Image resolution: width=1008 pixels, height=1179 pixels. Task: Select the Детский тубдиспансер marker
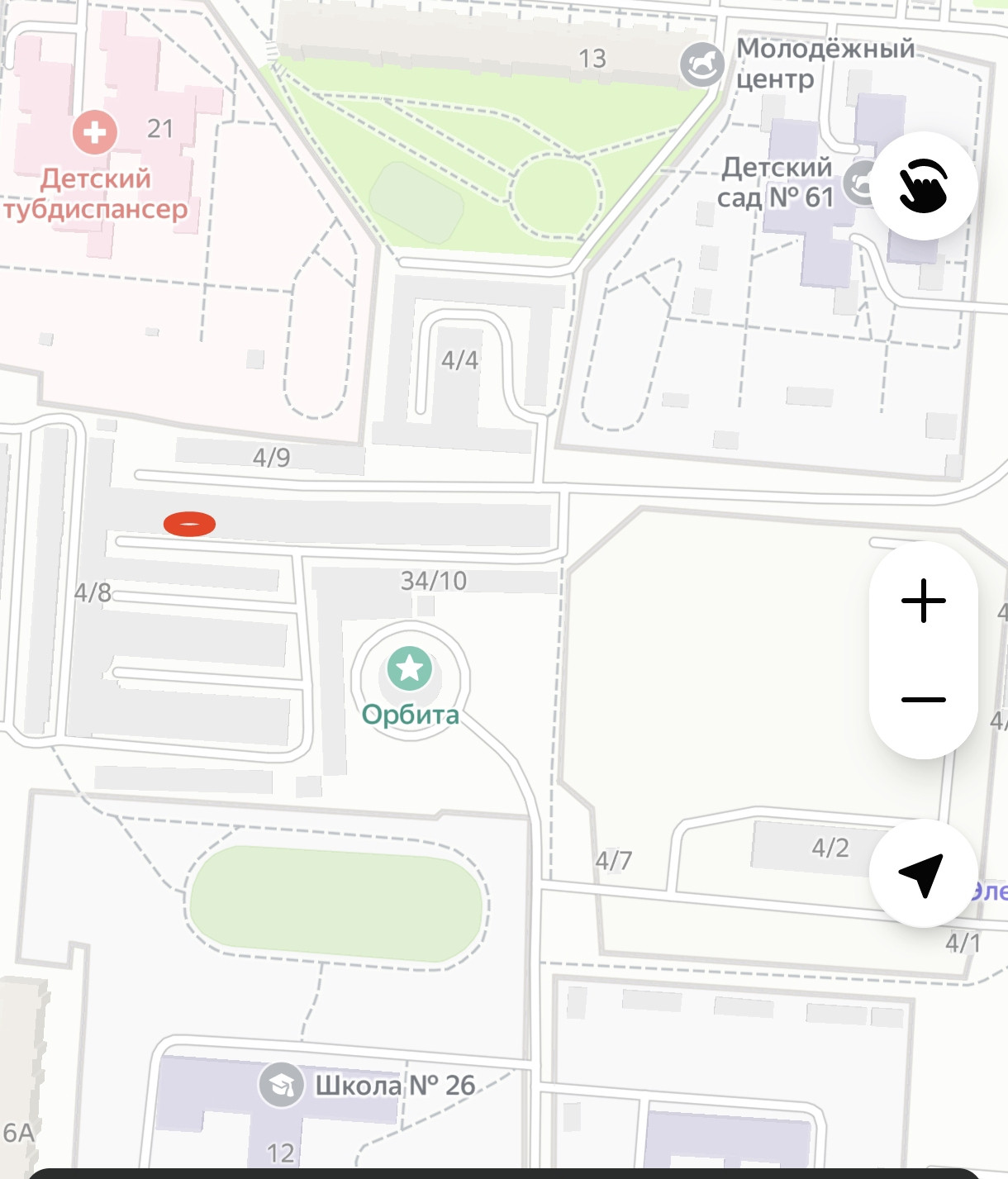[x=95, y=132]
